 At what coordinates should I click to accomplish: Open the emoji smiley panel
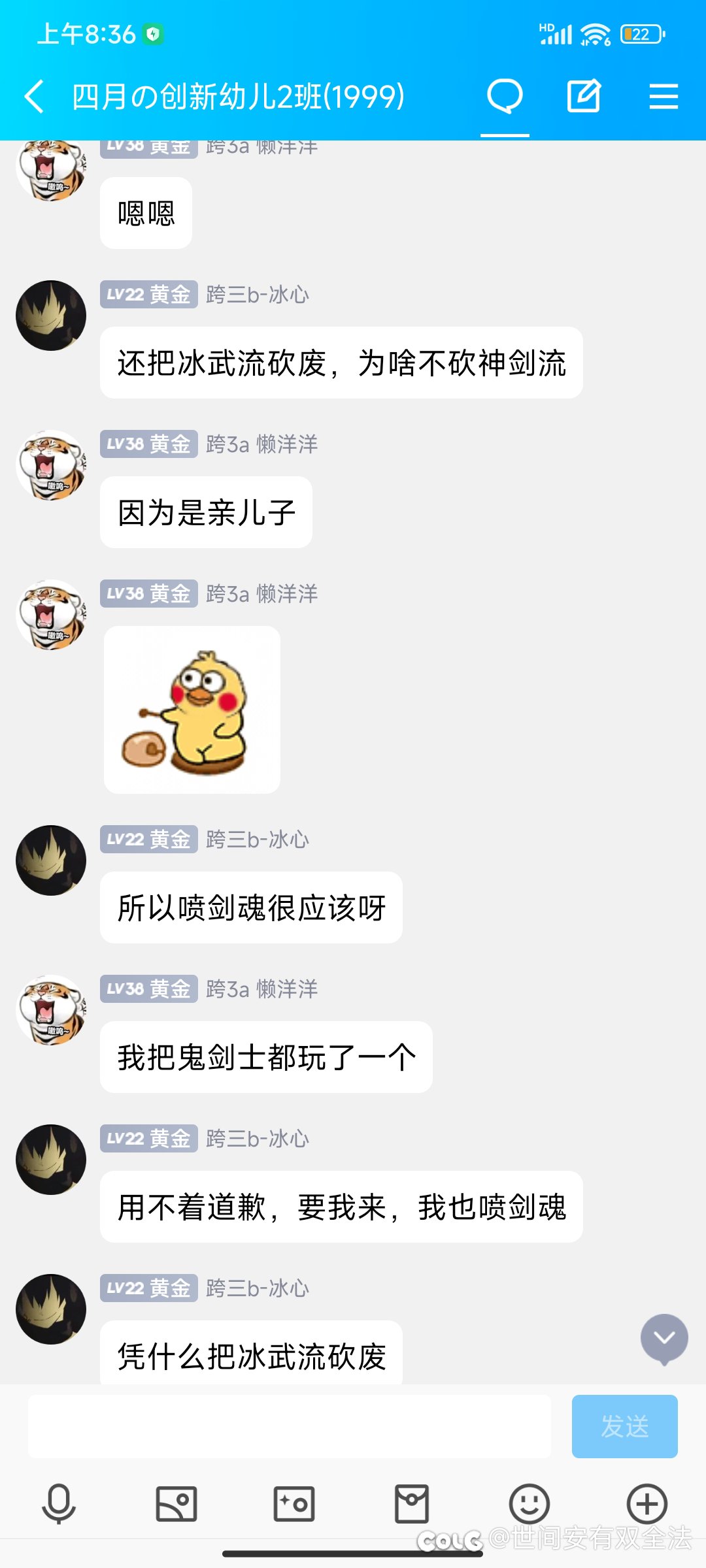529,1503
